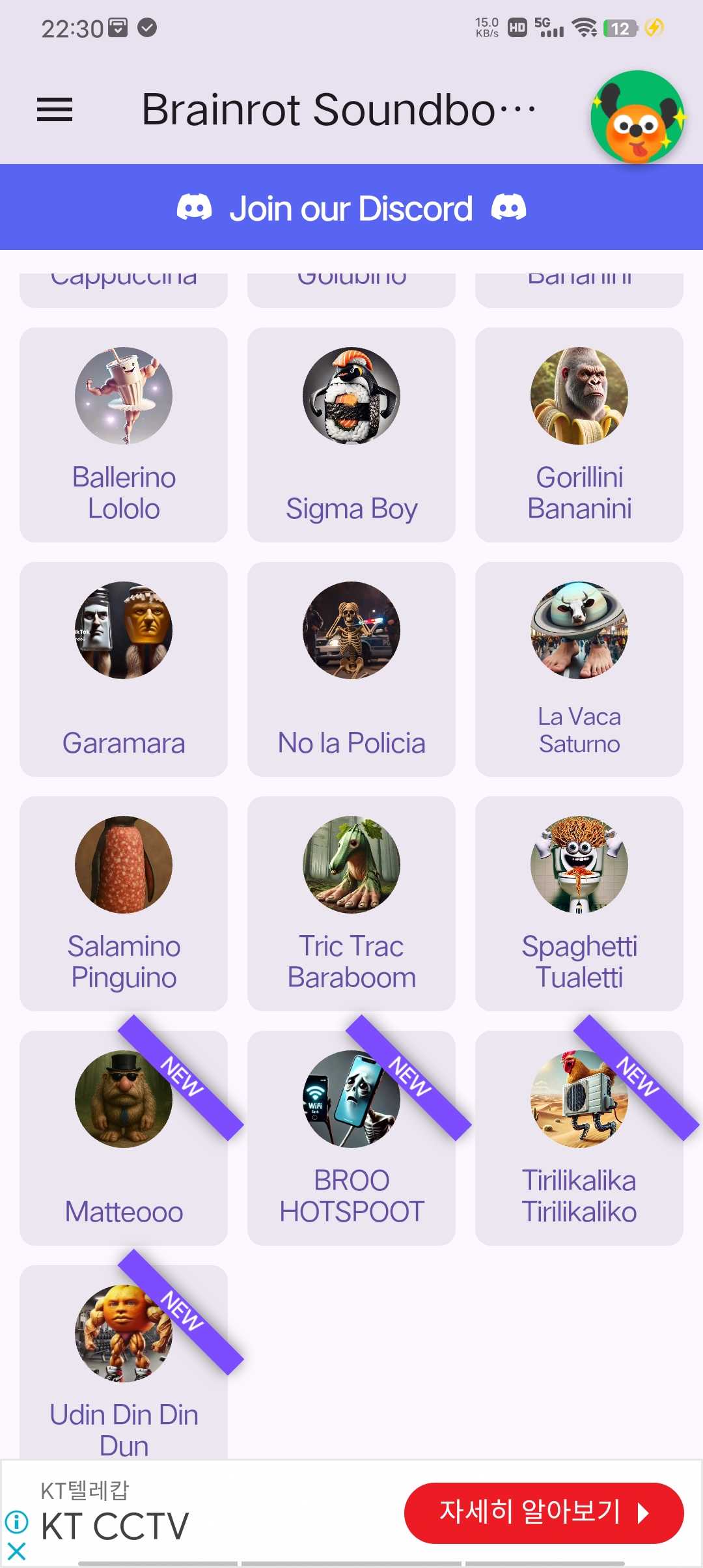Open the ad info icon
Image resolution: width=703 pixels, height=1568 pixels.
point(16,1522)
